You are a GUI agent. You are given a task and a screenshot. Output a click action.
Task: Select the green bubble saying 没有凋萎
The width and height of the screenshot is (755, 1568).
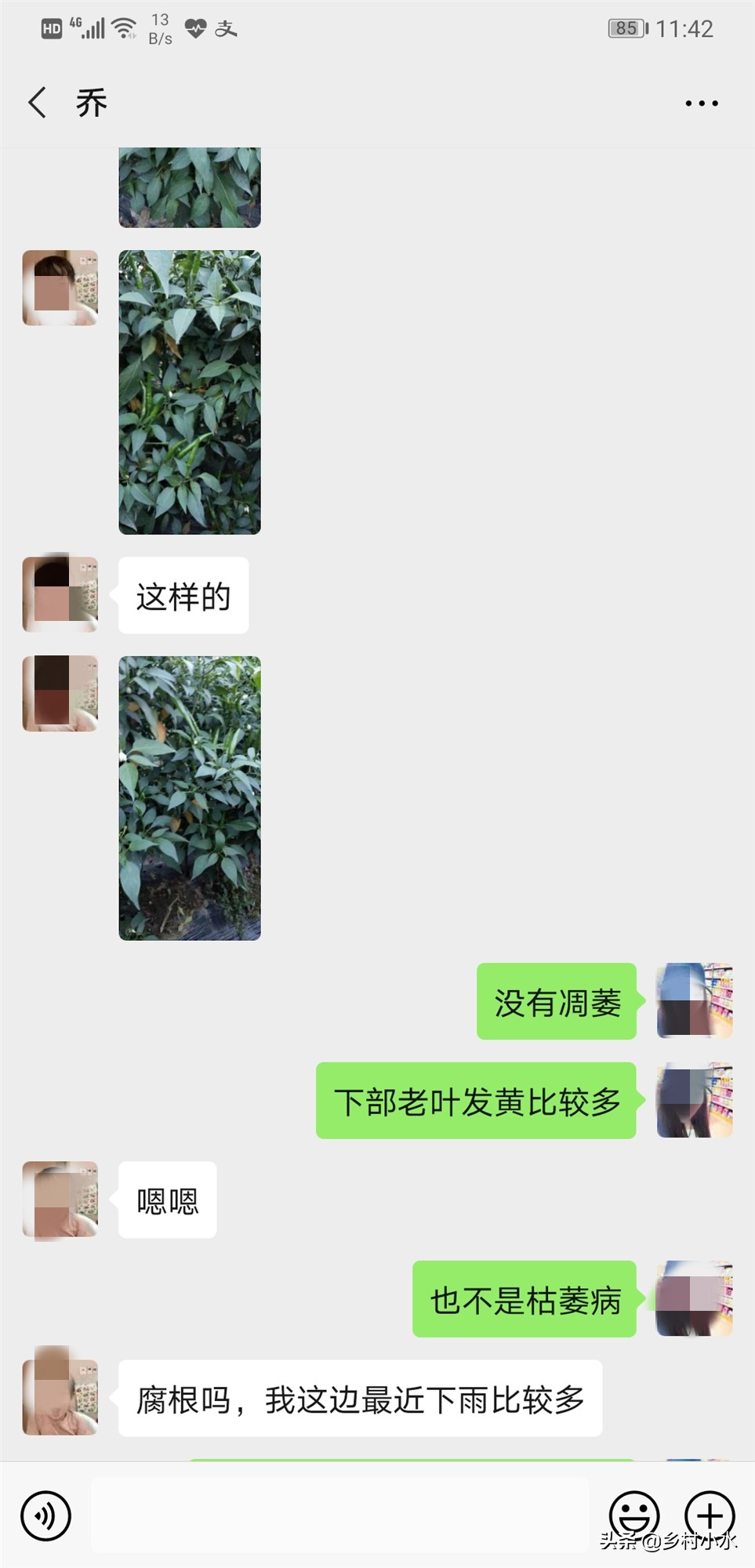[555, 1001]
